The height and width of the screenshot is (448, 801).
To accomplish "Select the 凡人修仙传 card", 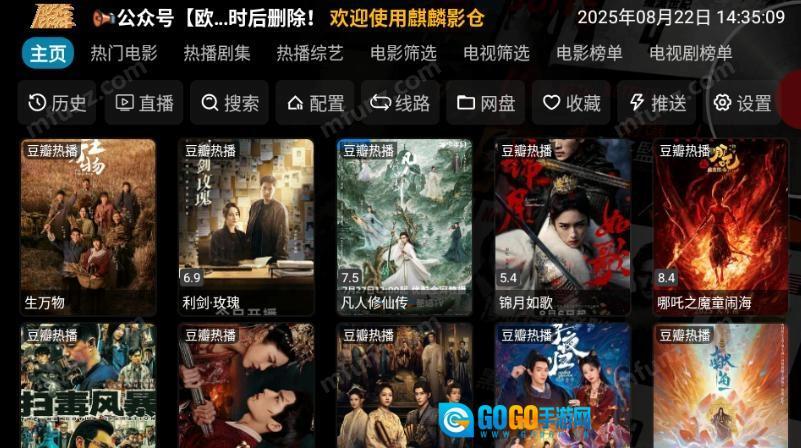I will 404,226.
